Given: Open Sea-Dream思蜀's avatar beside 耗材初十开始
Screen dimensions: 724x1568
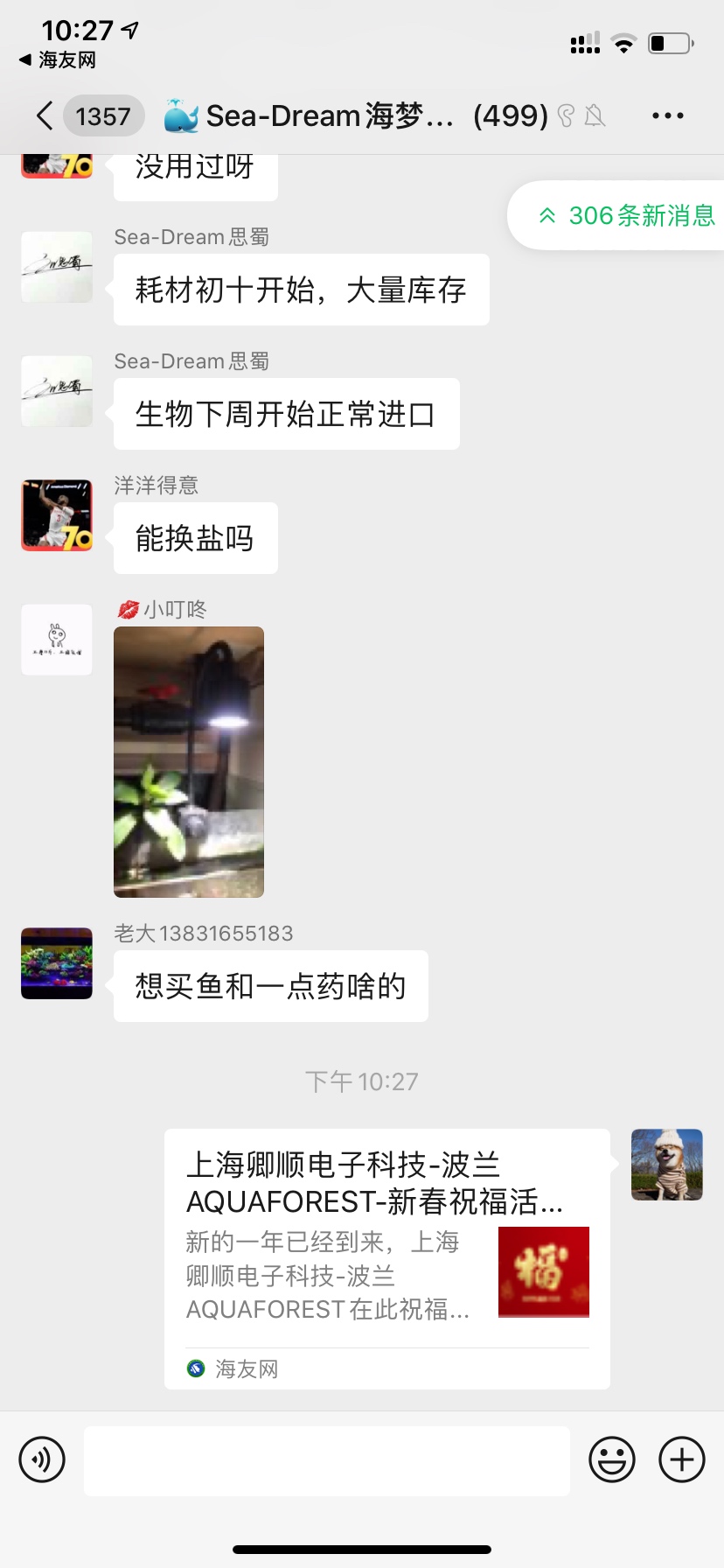Looking at the screenshot, I should click(x=57, y=267).
